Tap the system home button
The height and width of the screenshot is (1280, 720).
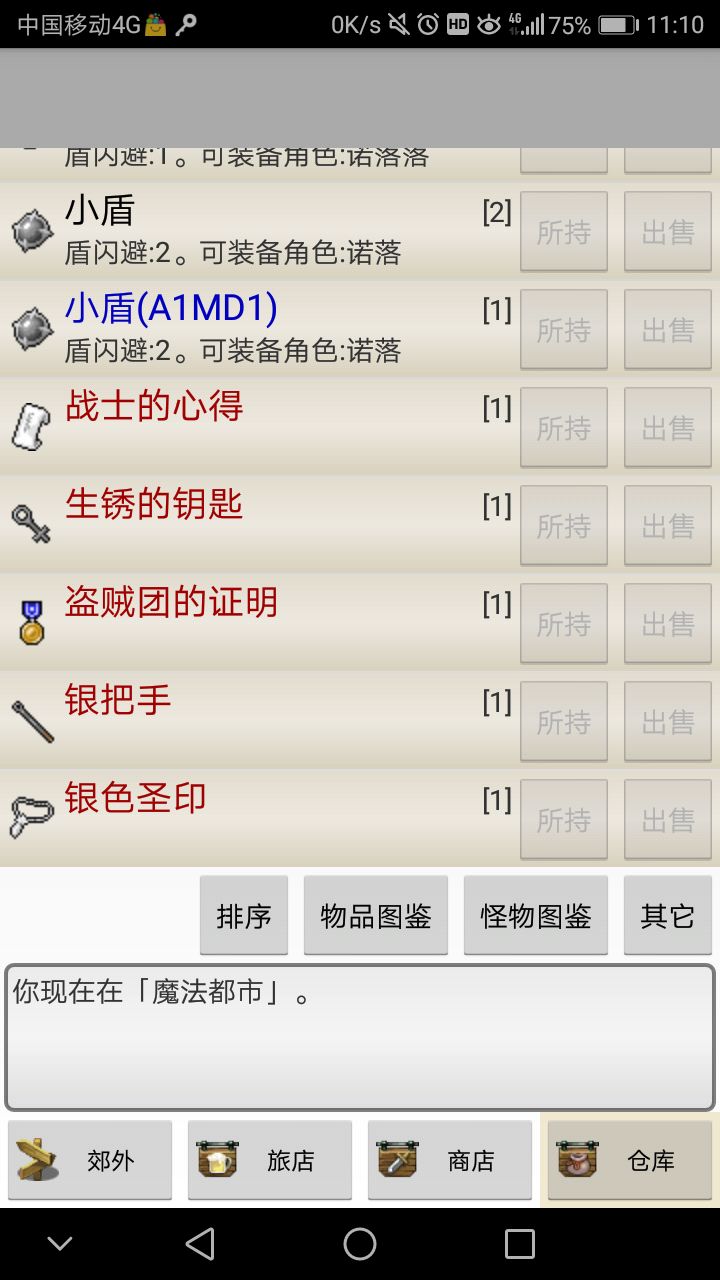pyautogui.click(x=360, y=1244)
